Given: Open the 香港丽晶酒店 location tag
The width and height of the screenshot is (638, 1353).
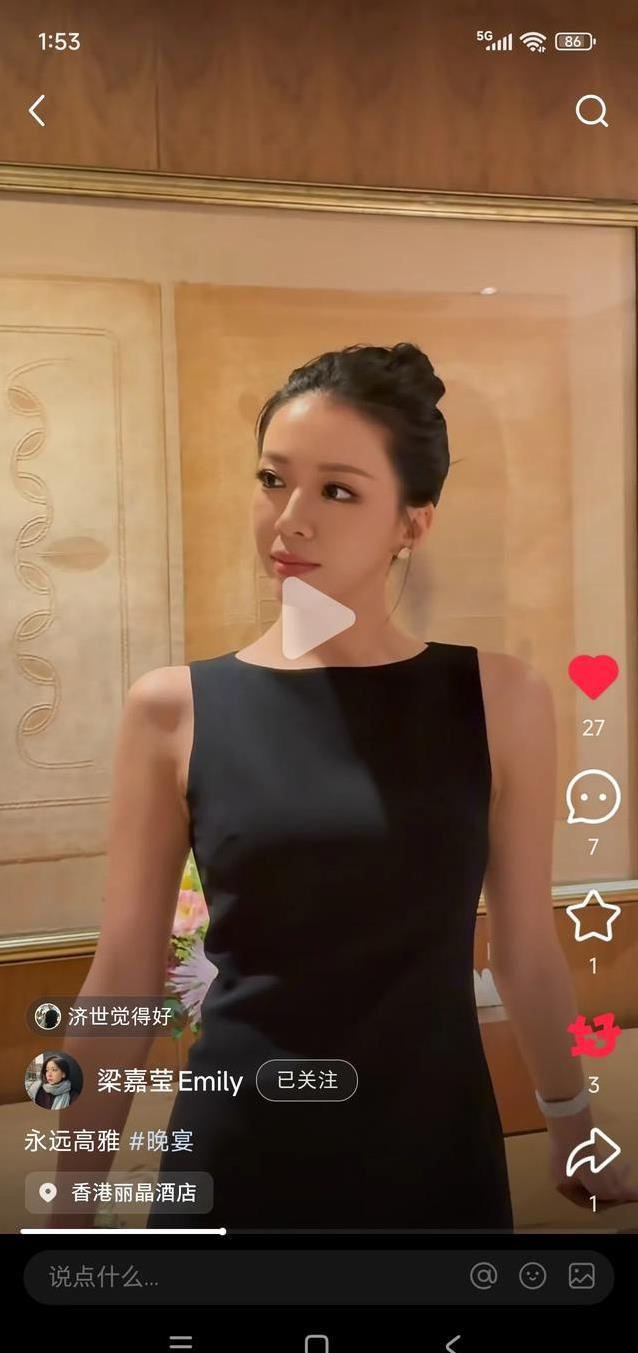Looking at the screenshot, I should point(119,1193).
